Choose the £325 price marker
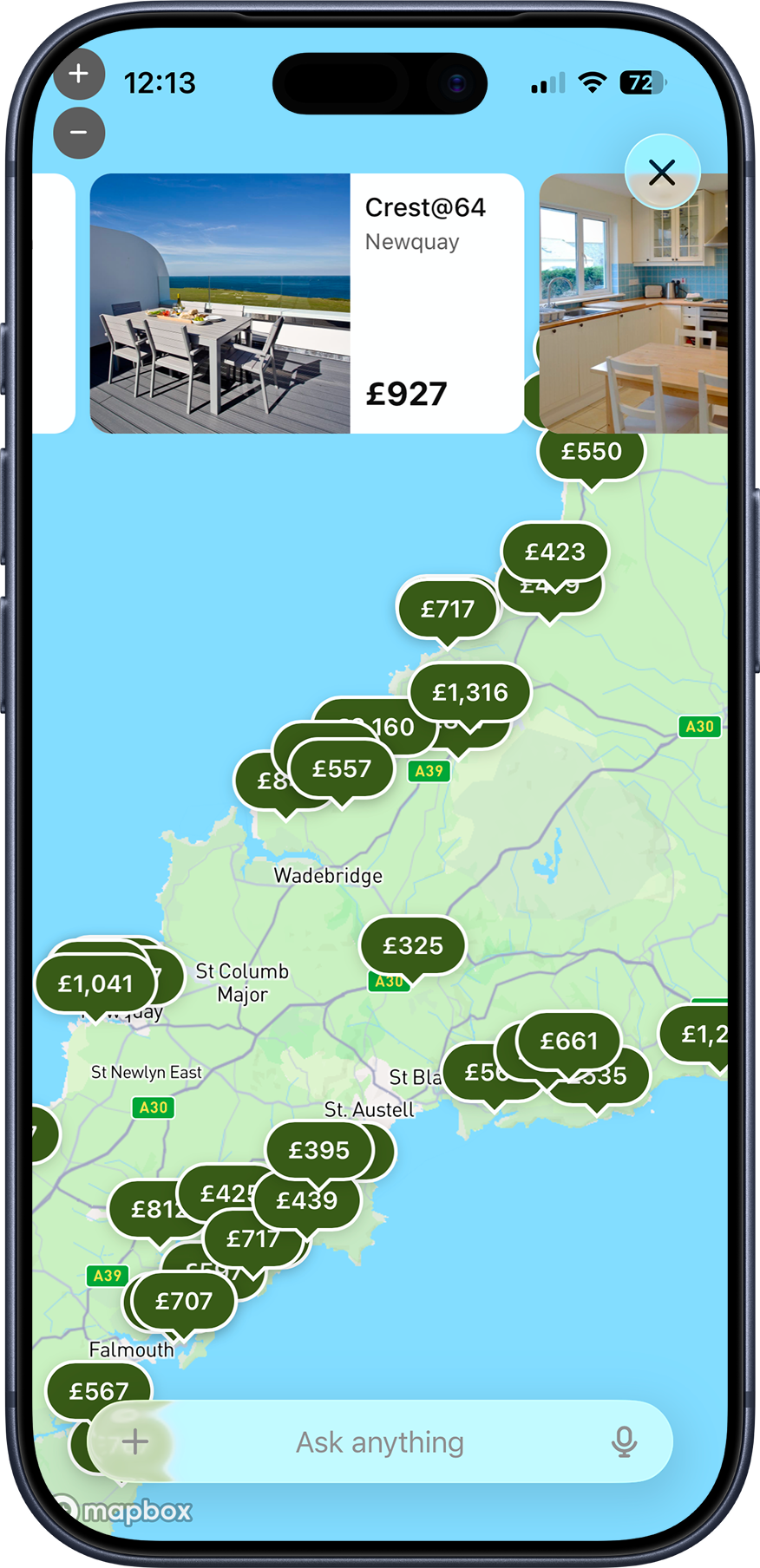This screenshot has height=1568, width=760. coord(413,945)
